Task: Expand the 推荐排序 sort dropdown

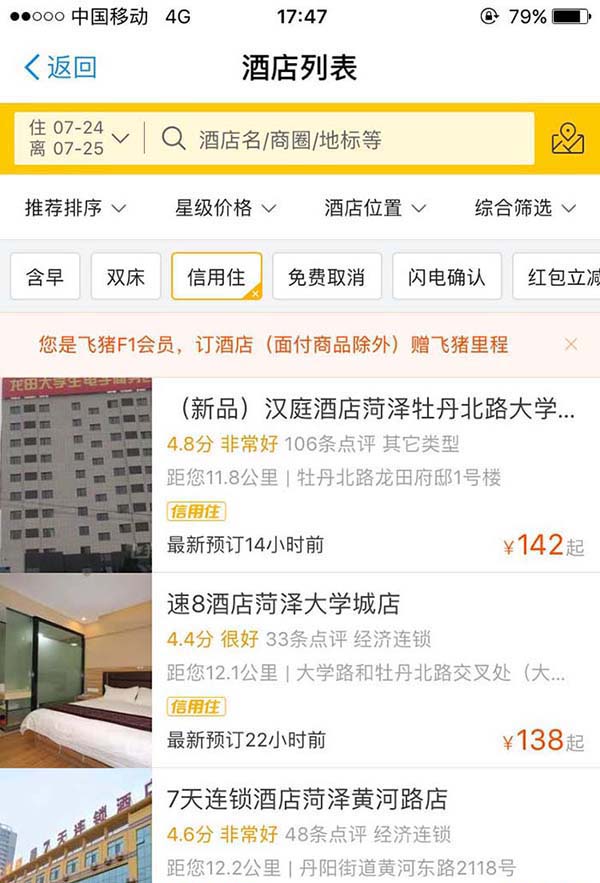Action: tap(76, 208)
